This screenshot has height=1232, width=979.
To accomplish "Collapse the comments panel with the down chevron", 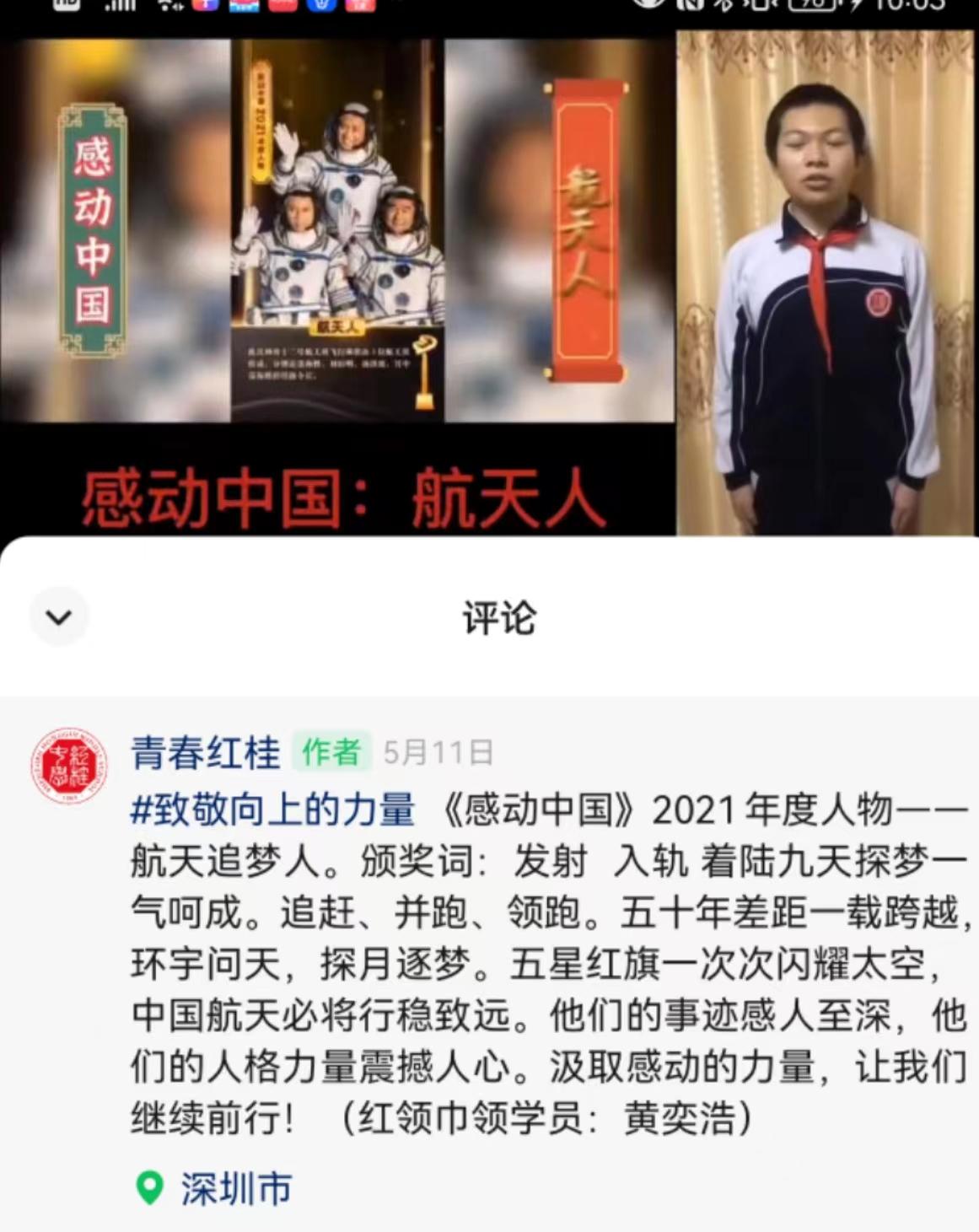I will (59, 617).
